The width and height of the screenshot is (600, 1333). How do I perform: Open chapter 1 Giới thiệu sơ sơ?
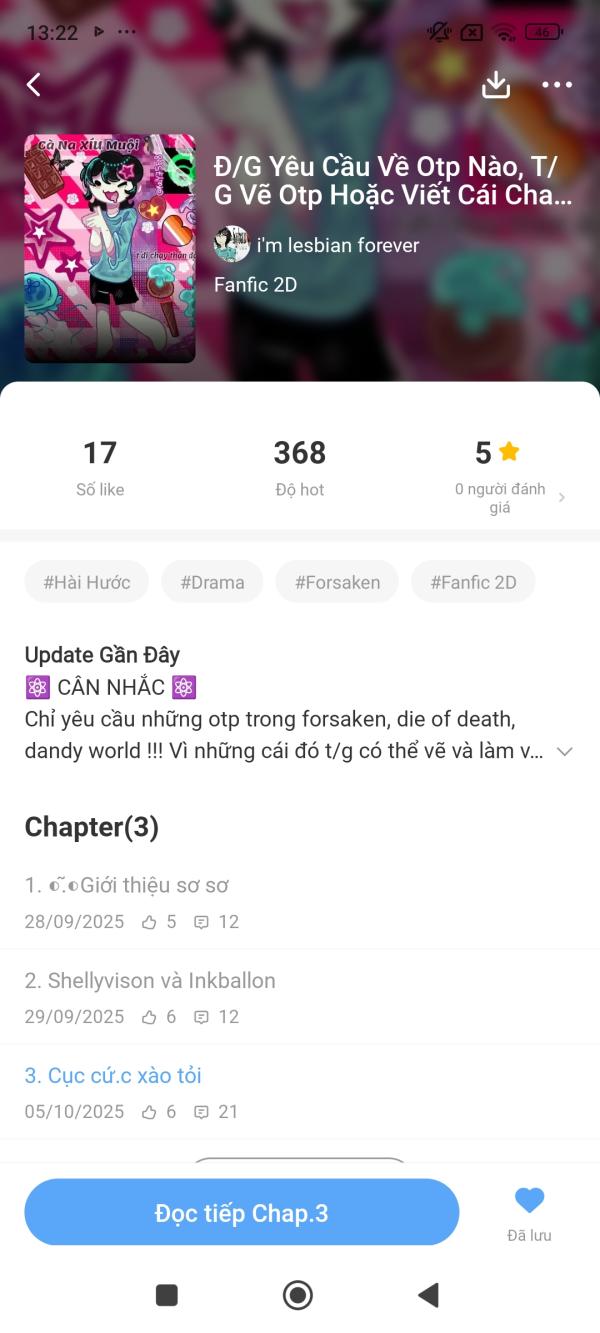[128, 886]
